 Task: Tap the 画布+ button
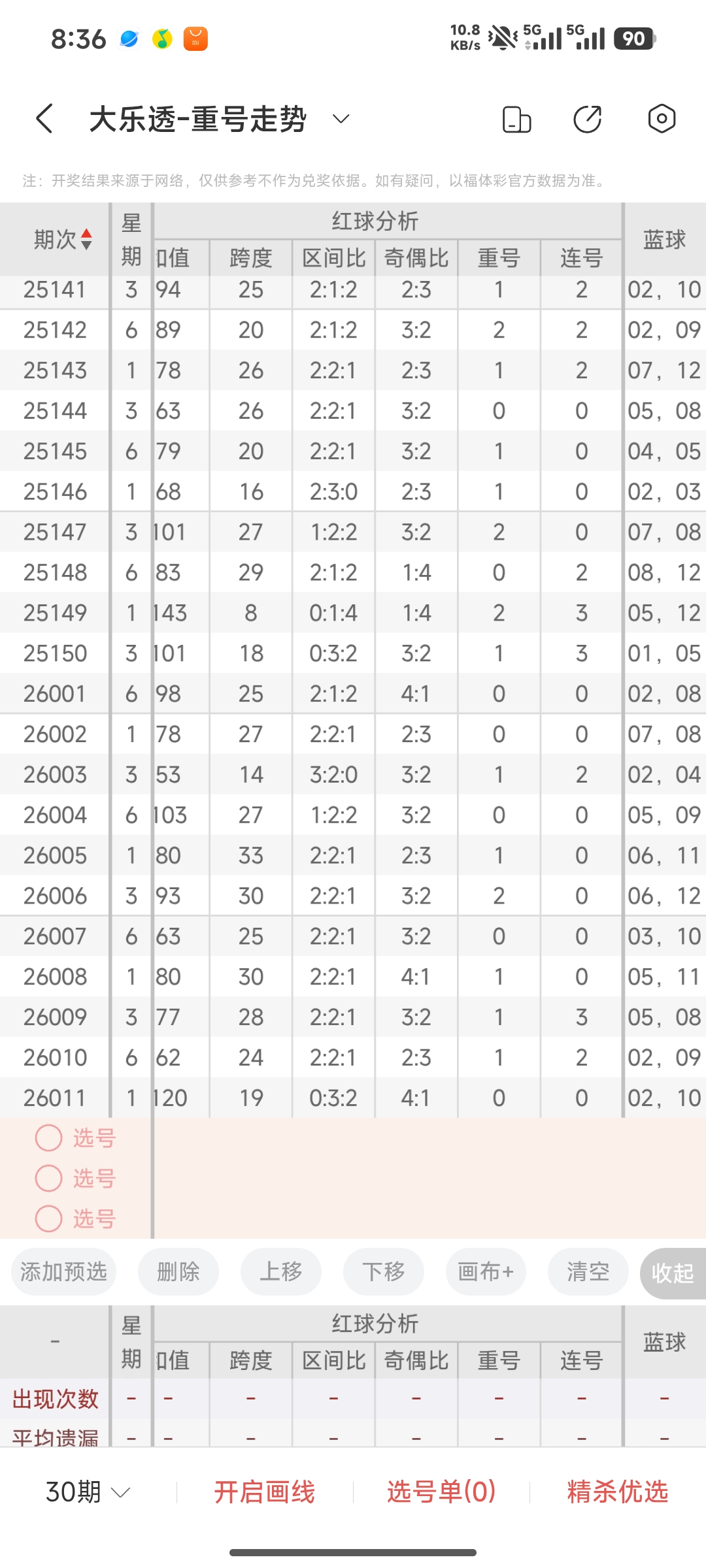486,1272
